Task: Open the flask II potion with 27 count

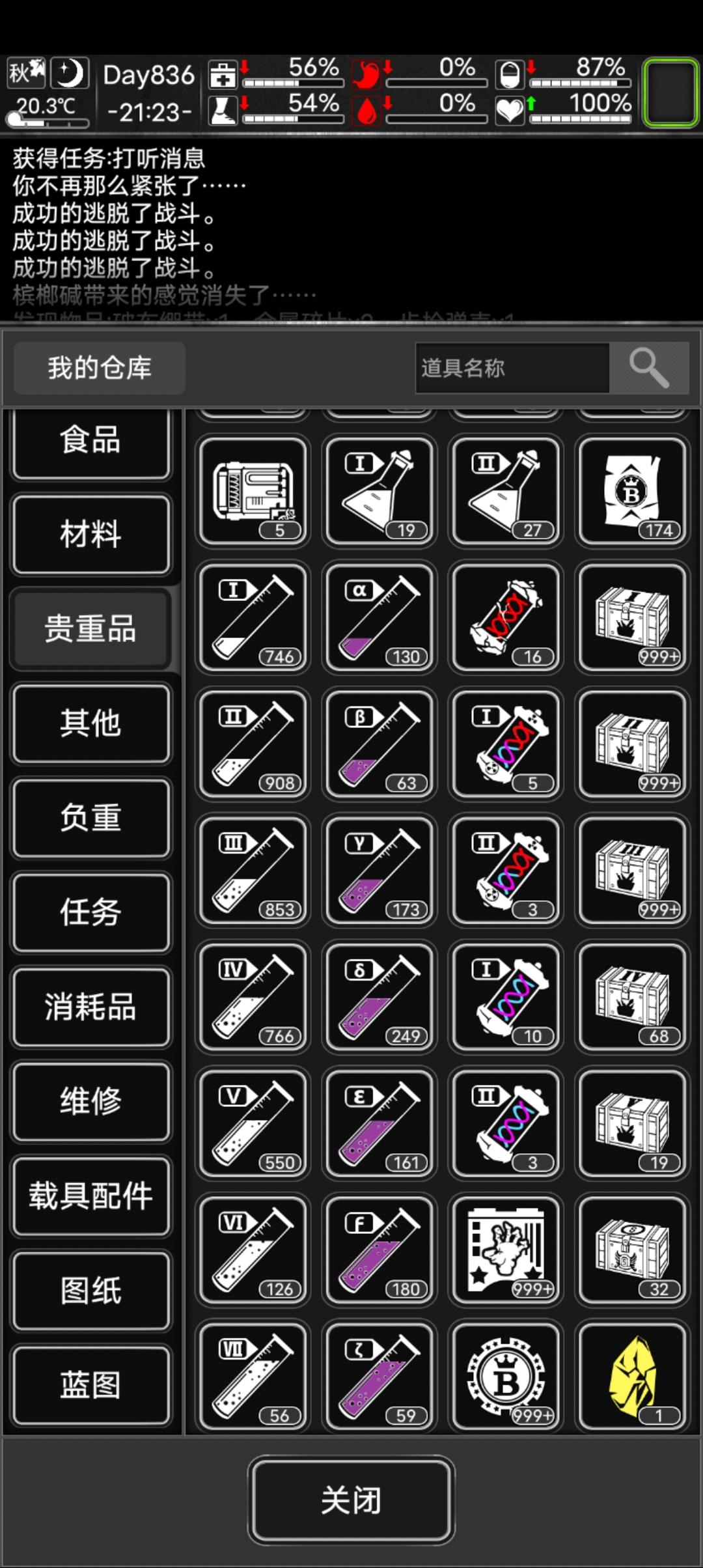Action: tap(505, 490)
